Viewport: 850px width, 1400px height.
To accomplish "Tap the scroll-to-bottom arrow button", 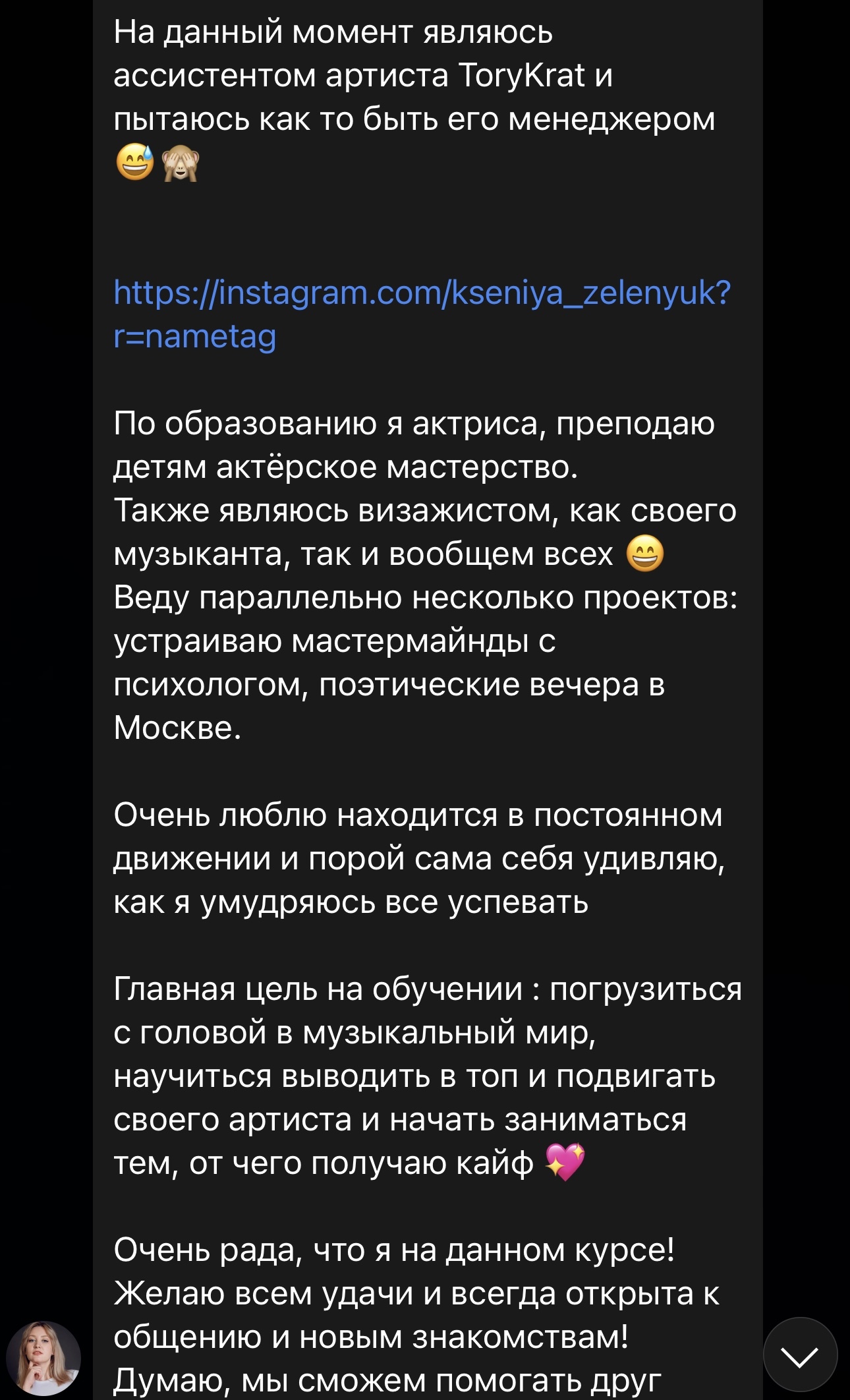I will (800, 1355).
